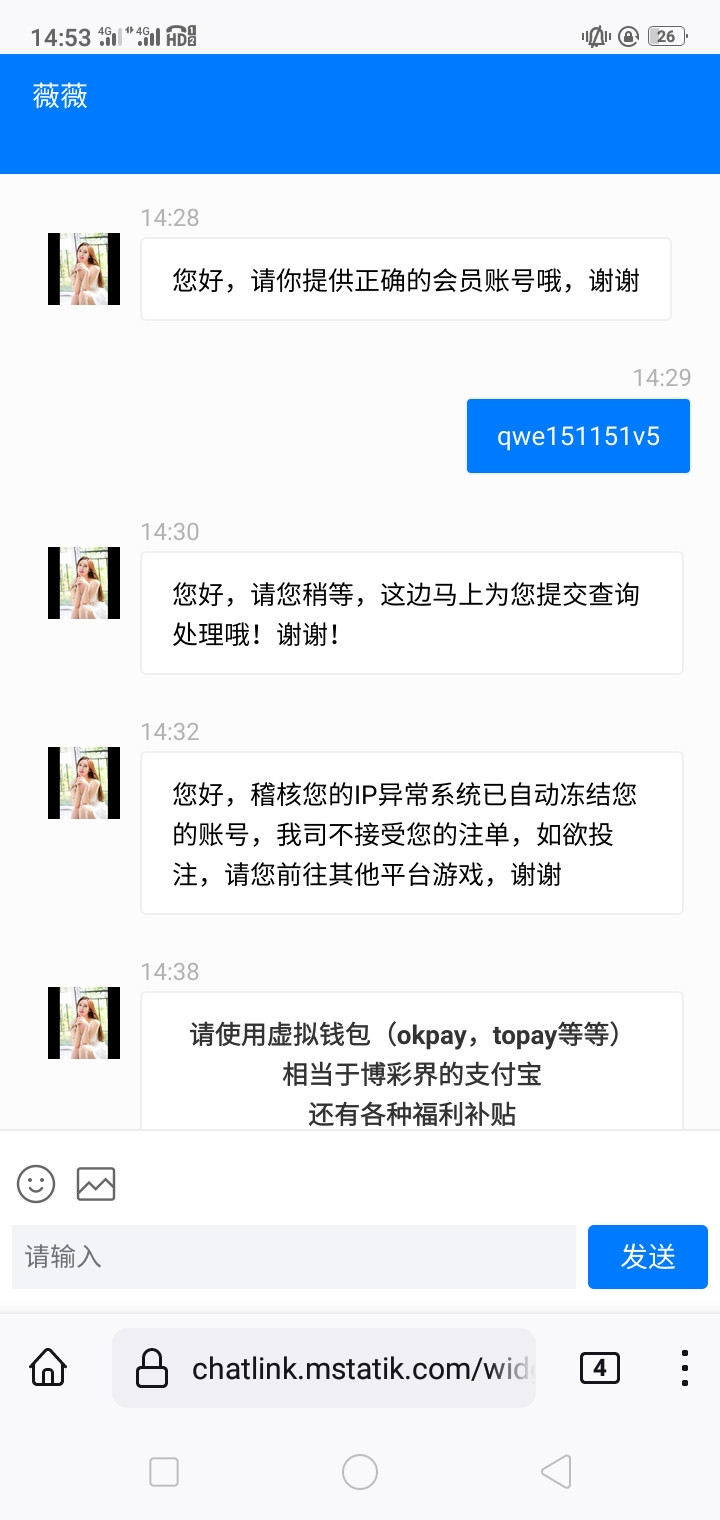This screenshot has height=1520, width=720.
Task: Tap the screen rotation lock icon
Action: pos(627,33)
